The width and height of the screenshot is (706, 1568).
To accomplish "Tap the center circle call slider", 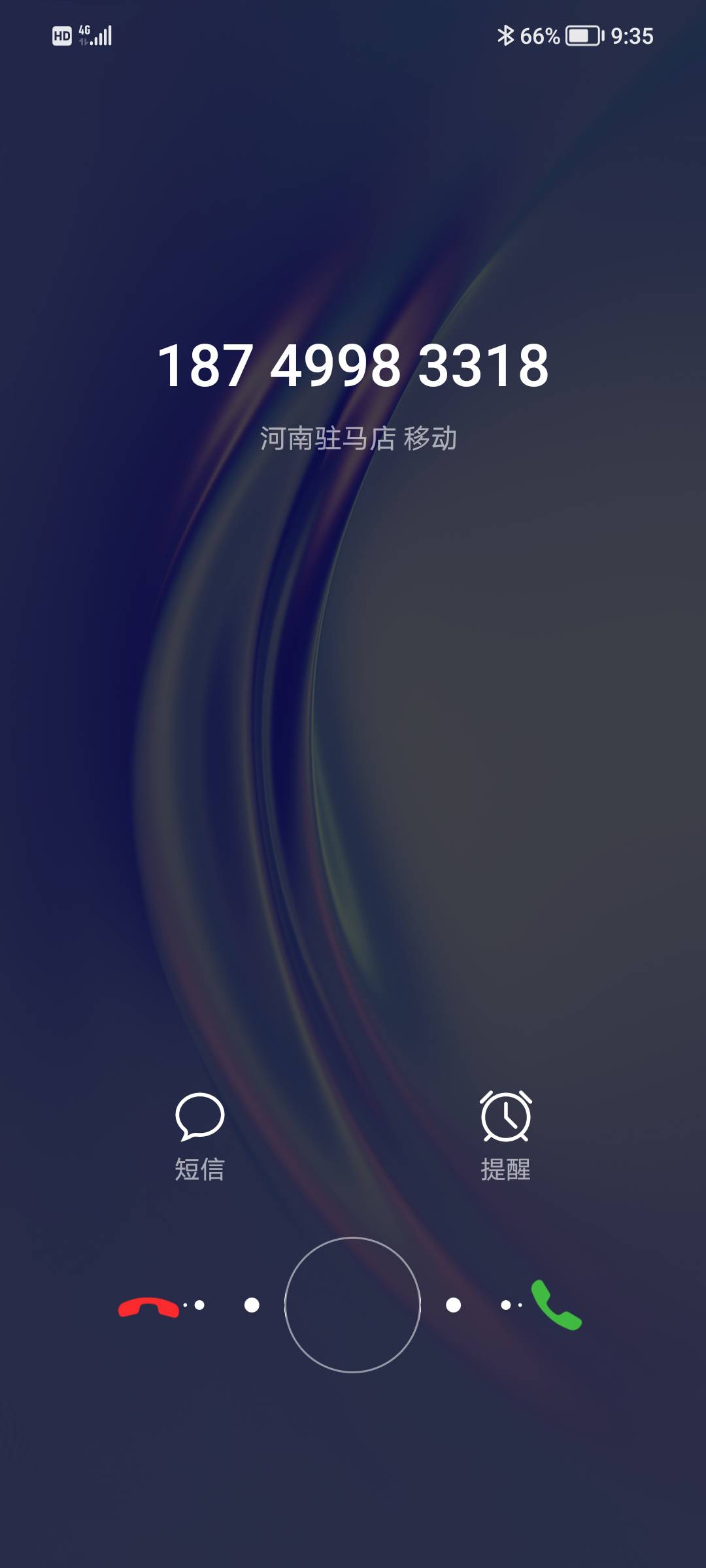I will pos(352,1305).
